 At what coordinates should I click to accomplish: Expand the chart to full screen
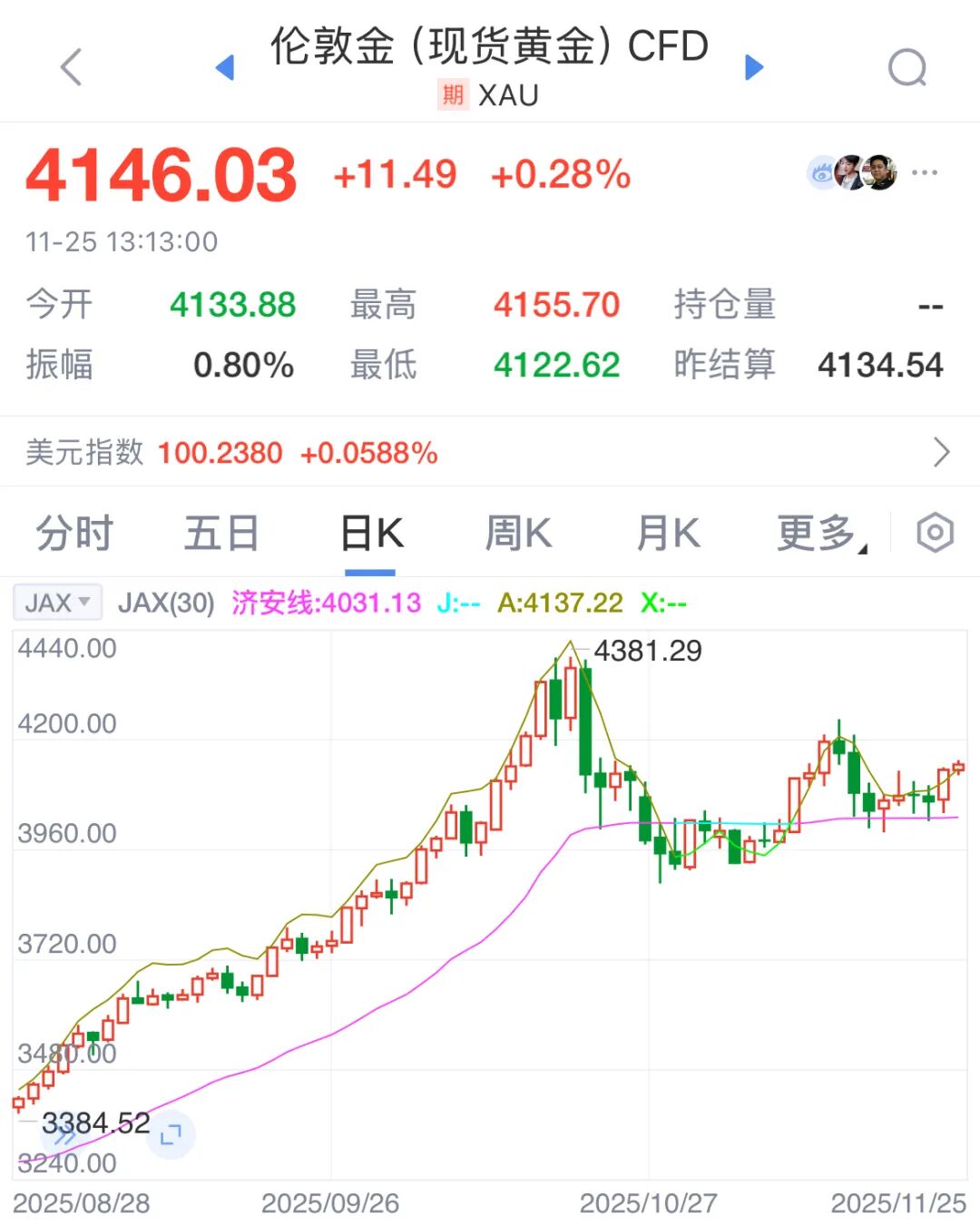click(x=171, y=1134)
